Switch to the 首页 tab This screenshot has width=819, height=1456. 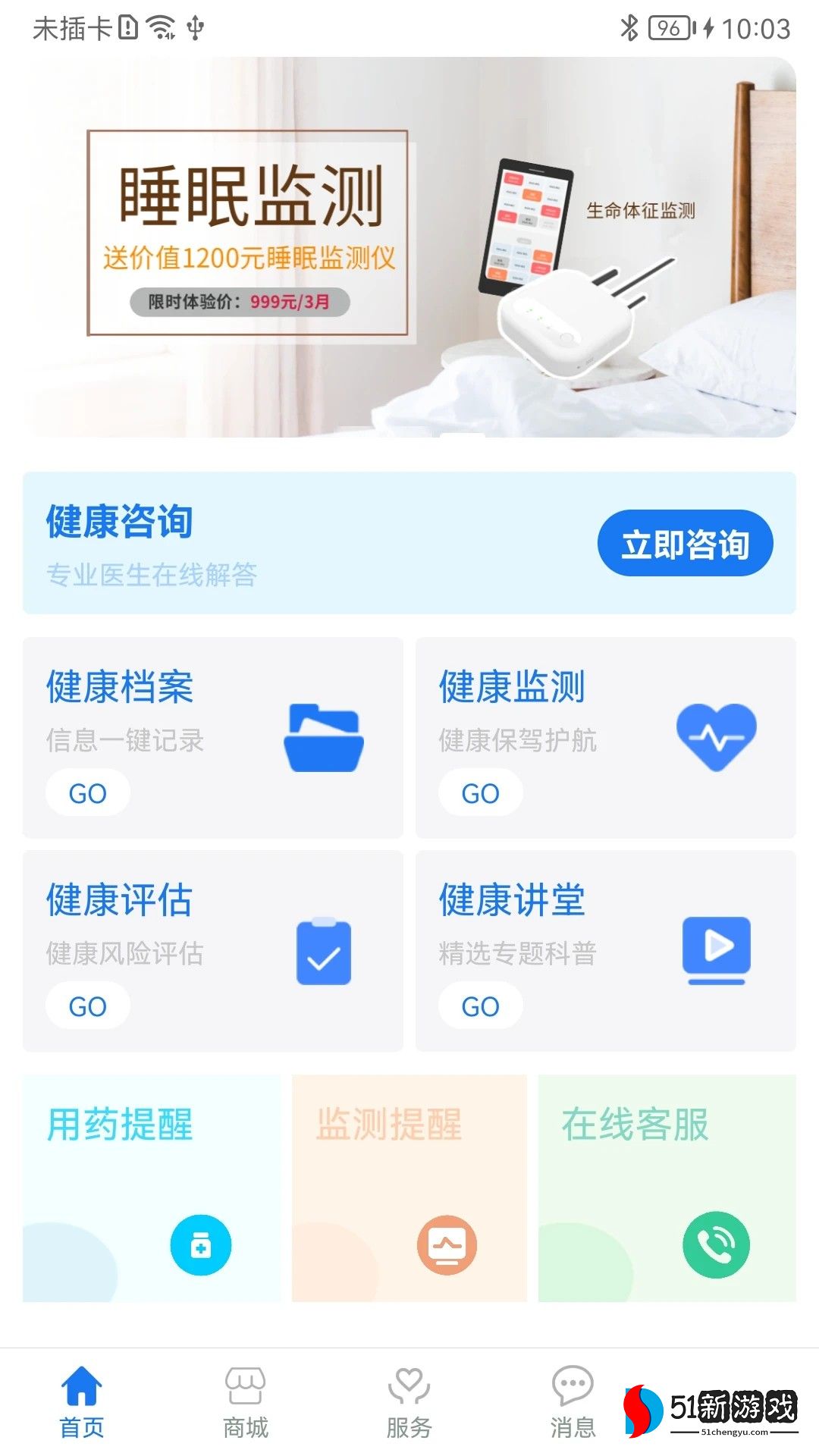pos(82,1401)
